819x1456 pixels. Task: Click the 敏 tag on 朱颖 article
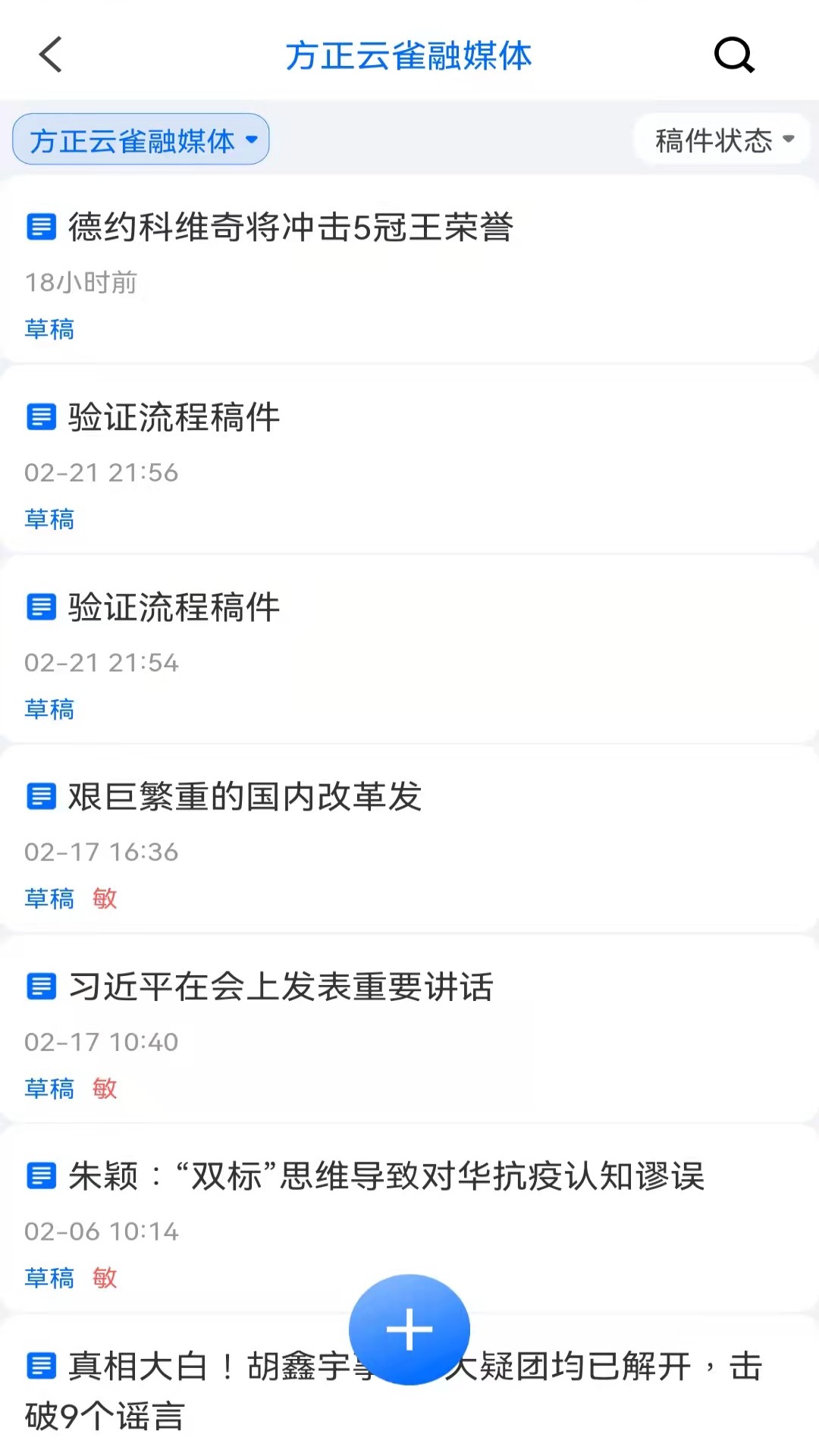(105, 1279)
